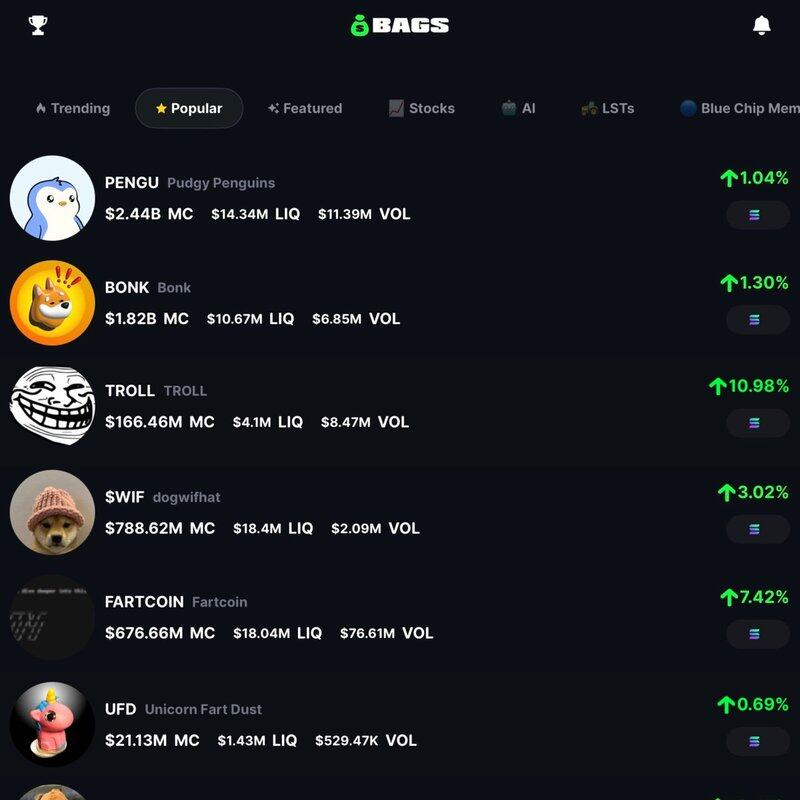Screen dimensions: 800x800
Task: Show the Stocks category
Action: [x=421, y=108]
